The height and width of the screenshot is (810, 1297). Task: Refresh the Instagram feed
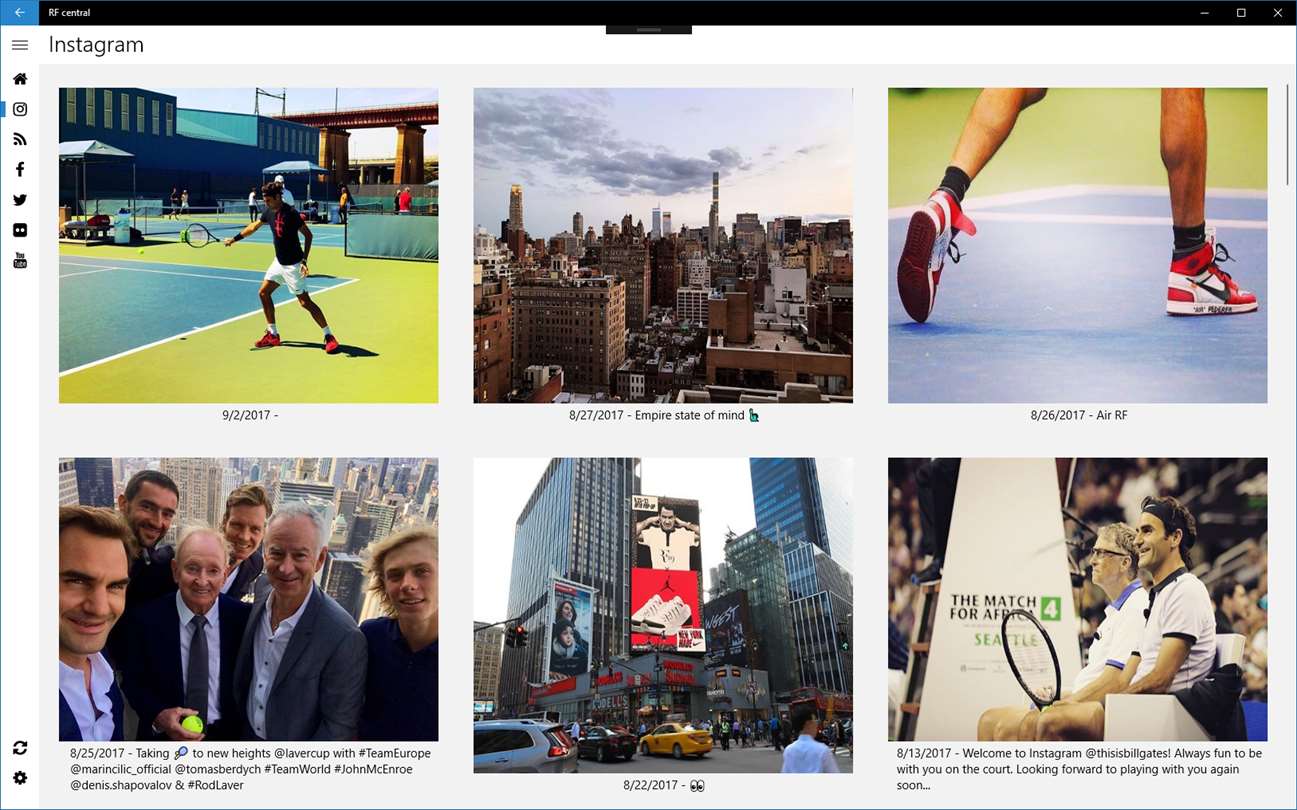pyautogui.click(x=19, y=748)
